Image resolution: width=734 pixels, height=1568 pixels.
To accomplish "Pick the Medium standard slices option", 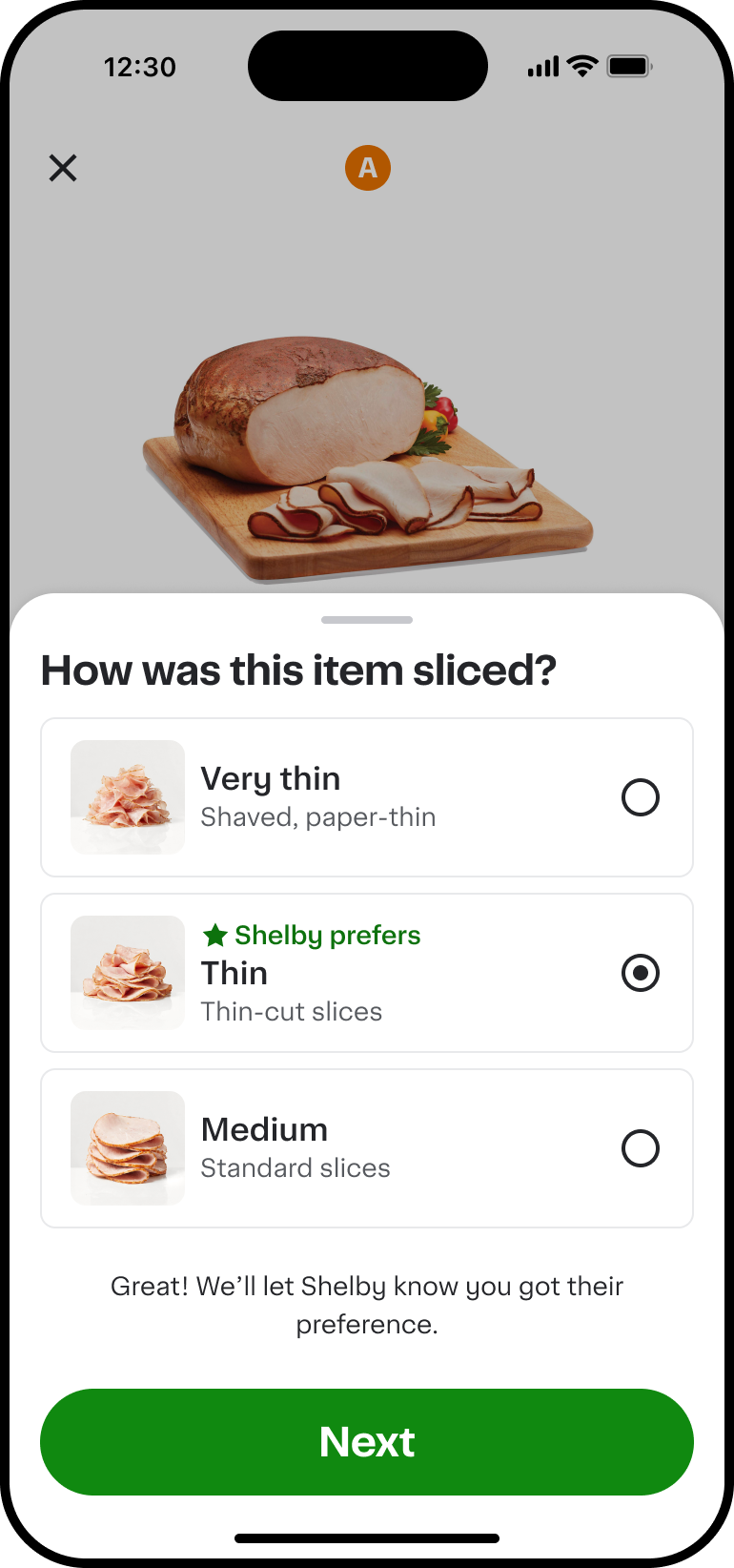I will point(640,1148).
